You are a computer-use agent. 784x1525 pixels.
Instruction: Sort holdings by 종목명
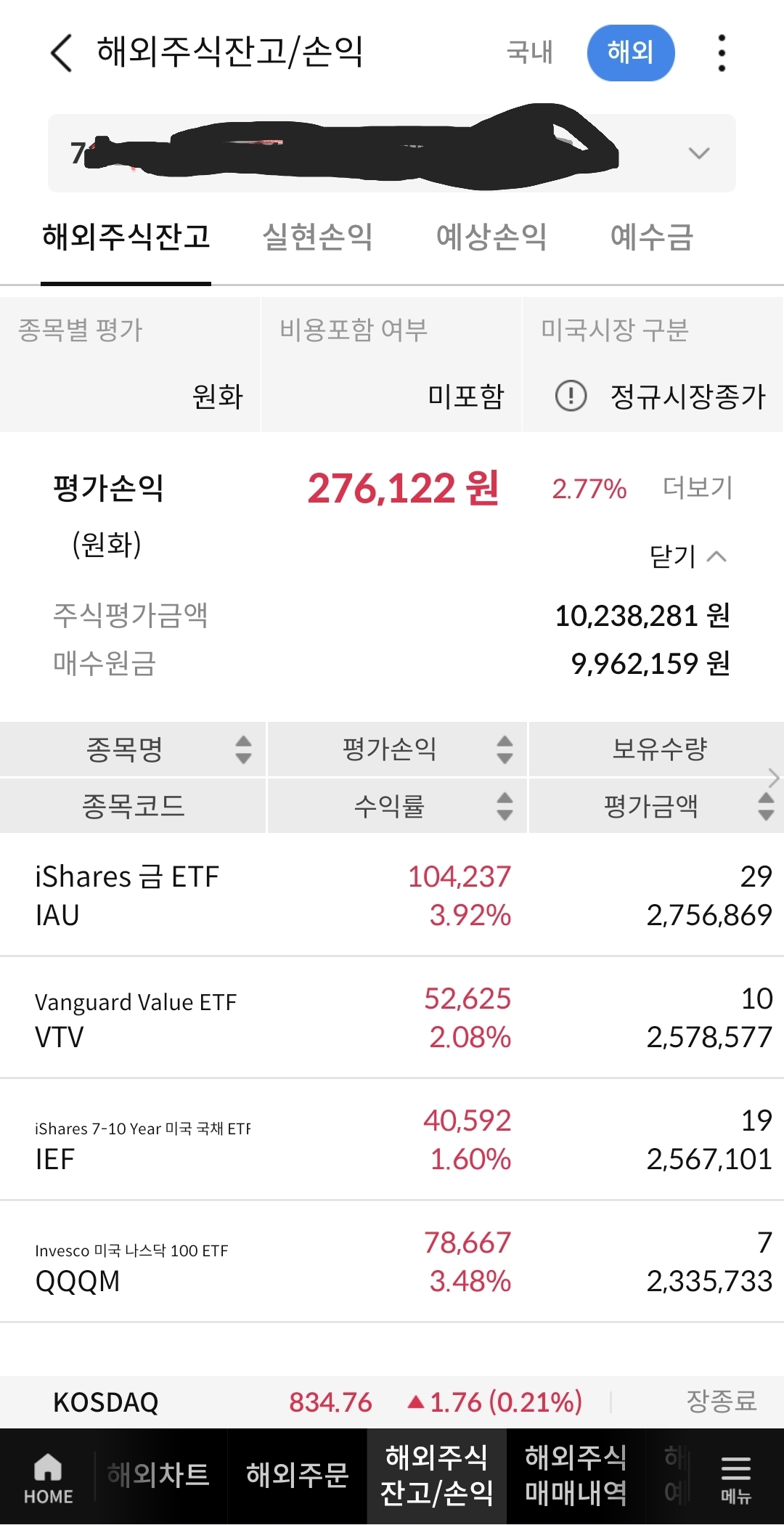tap(133, 749)
